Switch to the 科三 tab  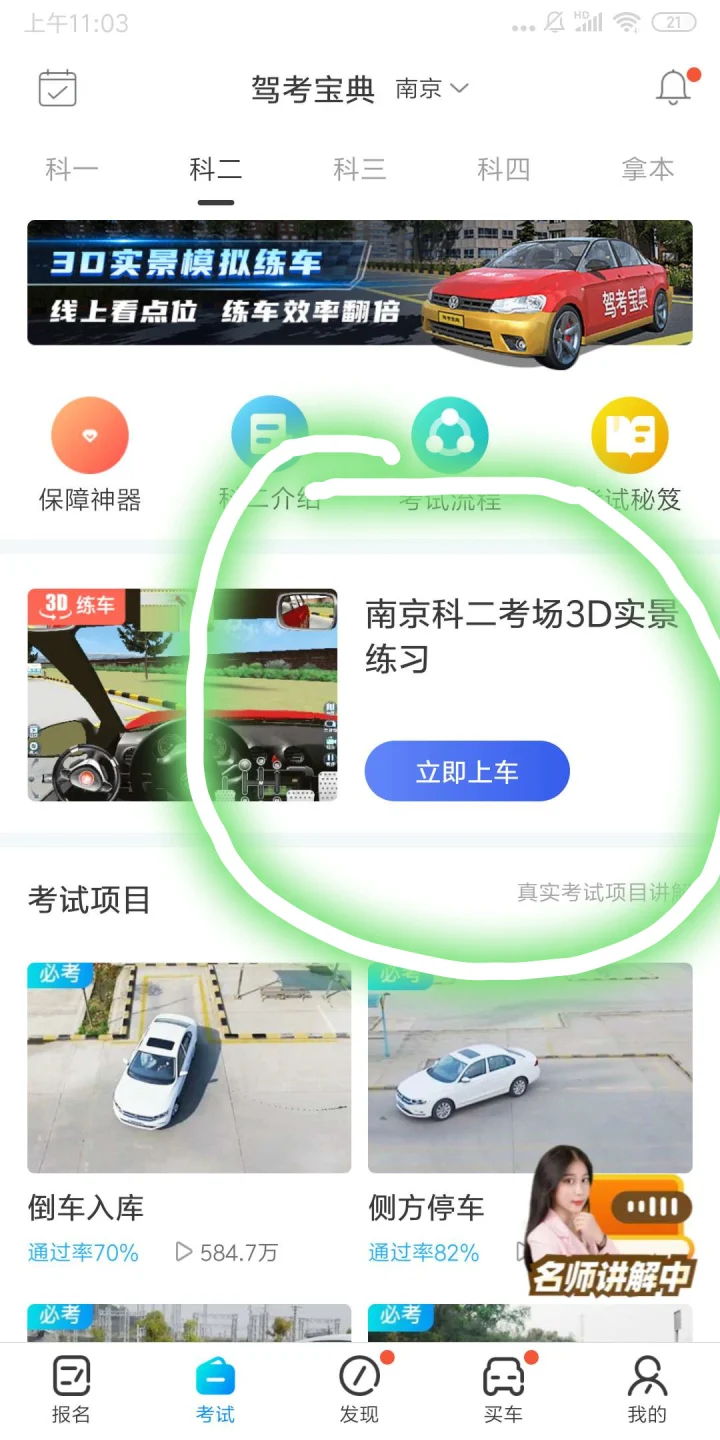coord(359,169)
